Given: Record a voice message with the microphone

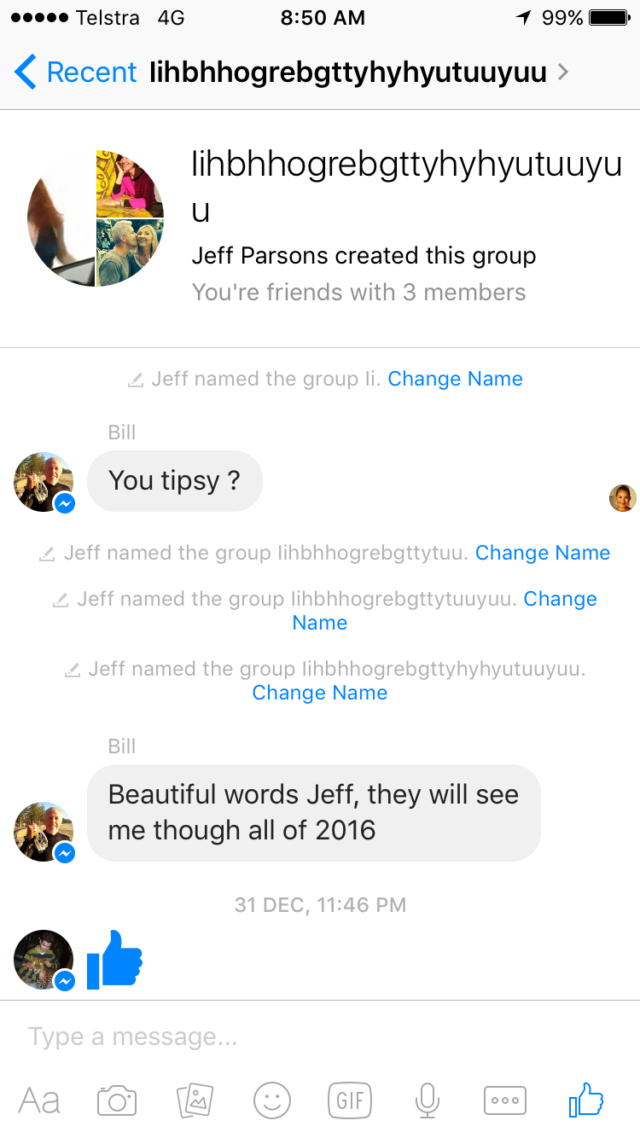Looking at the screenshot, I should coord(427,1101).
